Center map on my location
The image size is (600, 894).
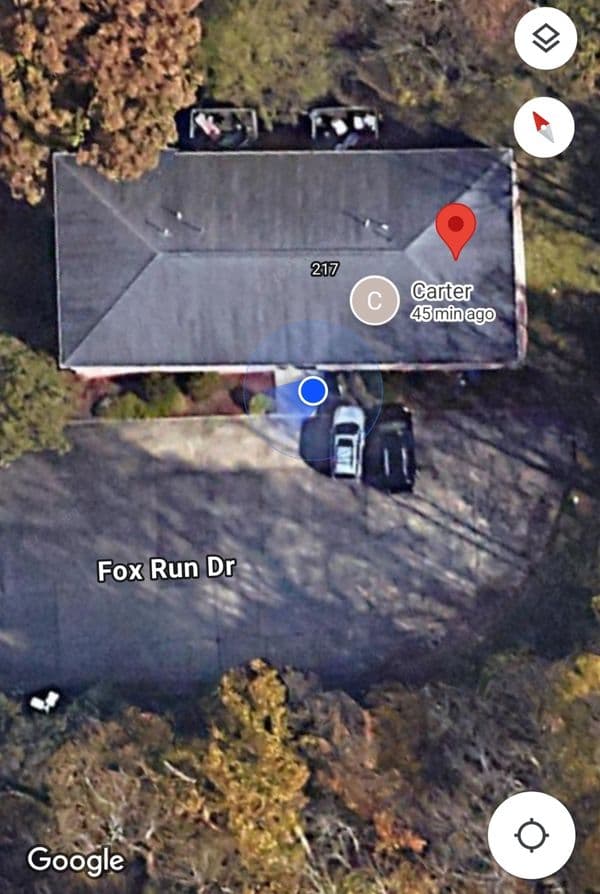[531, 834]
